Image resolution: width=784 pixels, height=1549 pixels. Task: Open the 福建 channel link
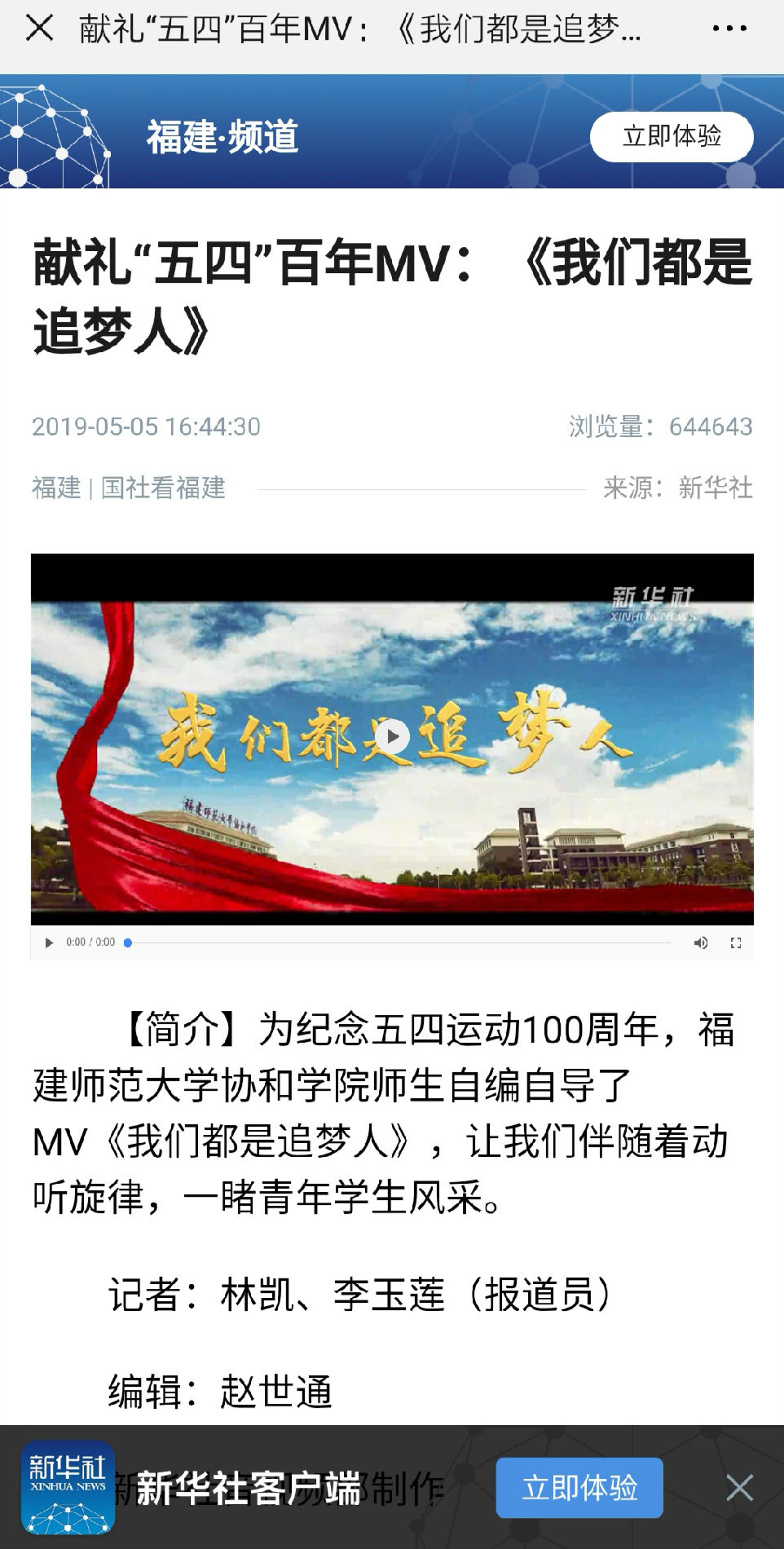click(x=55, y=488)
